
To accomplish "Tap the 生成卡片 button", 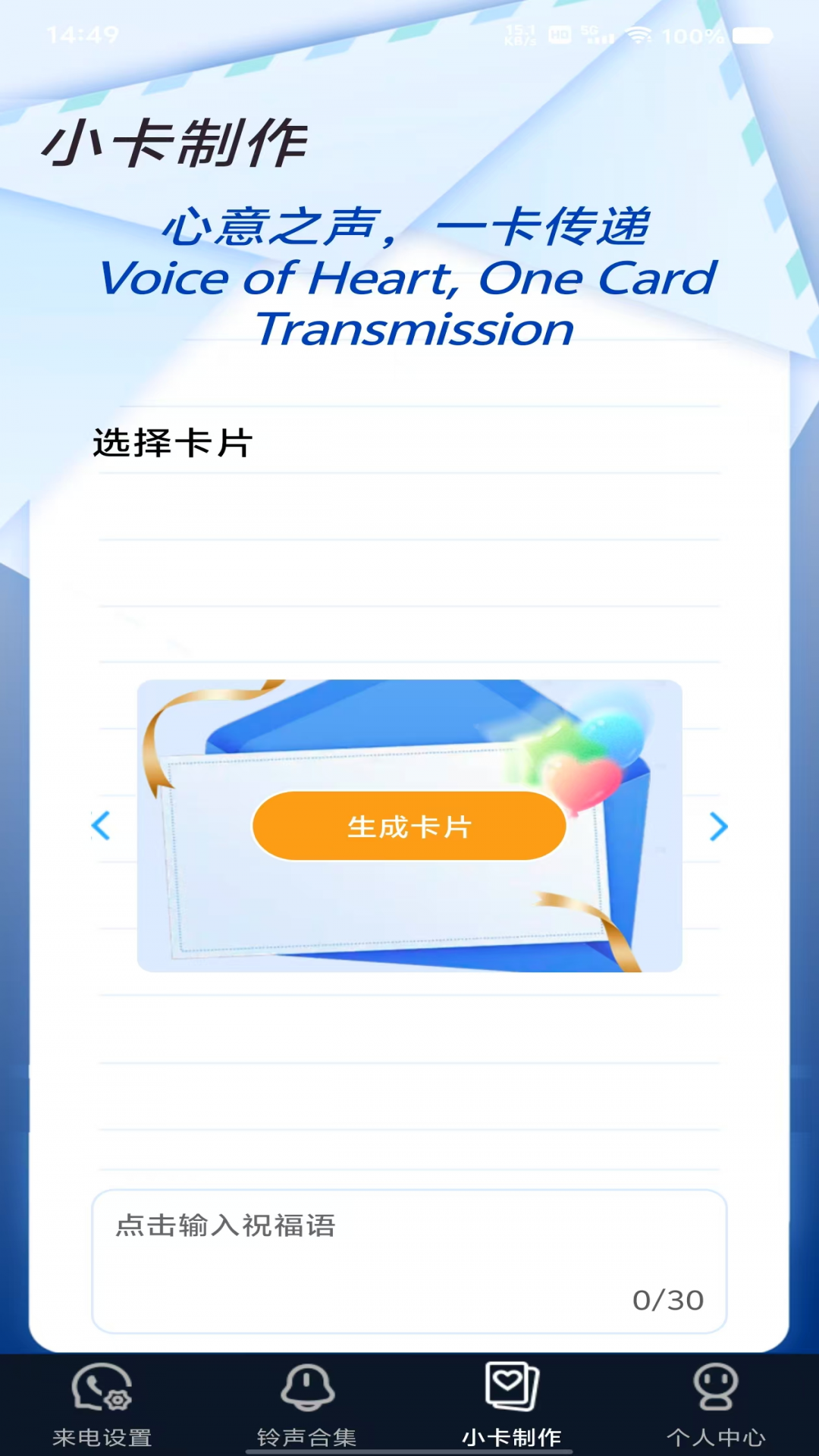I will 409,826.
